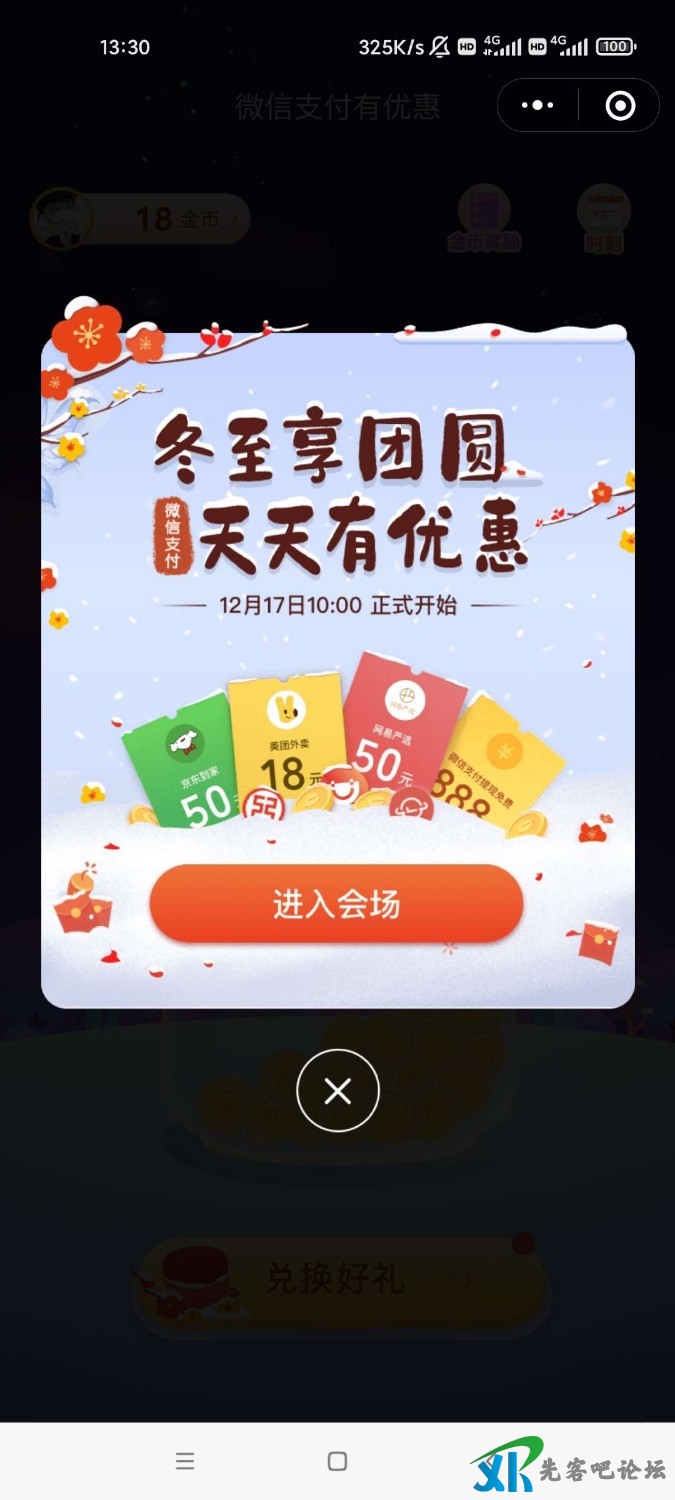Open the system recent apps button

337,1461
